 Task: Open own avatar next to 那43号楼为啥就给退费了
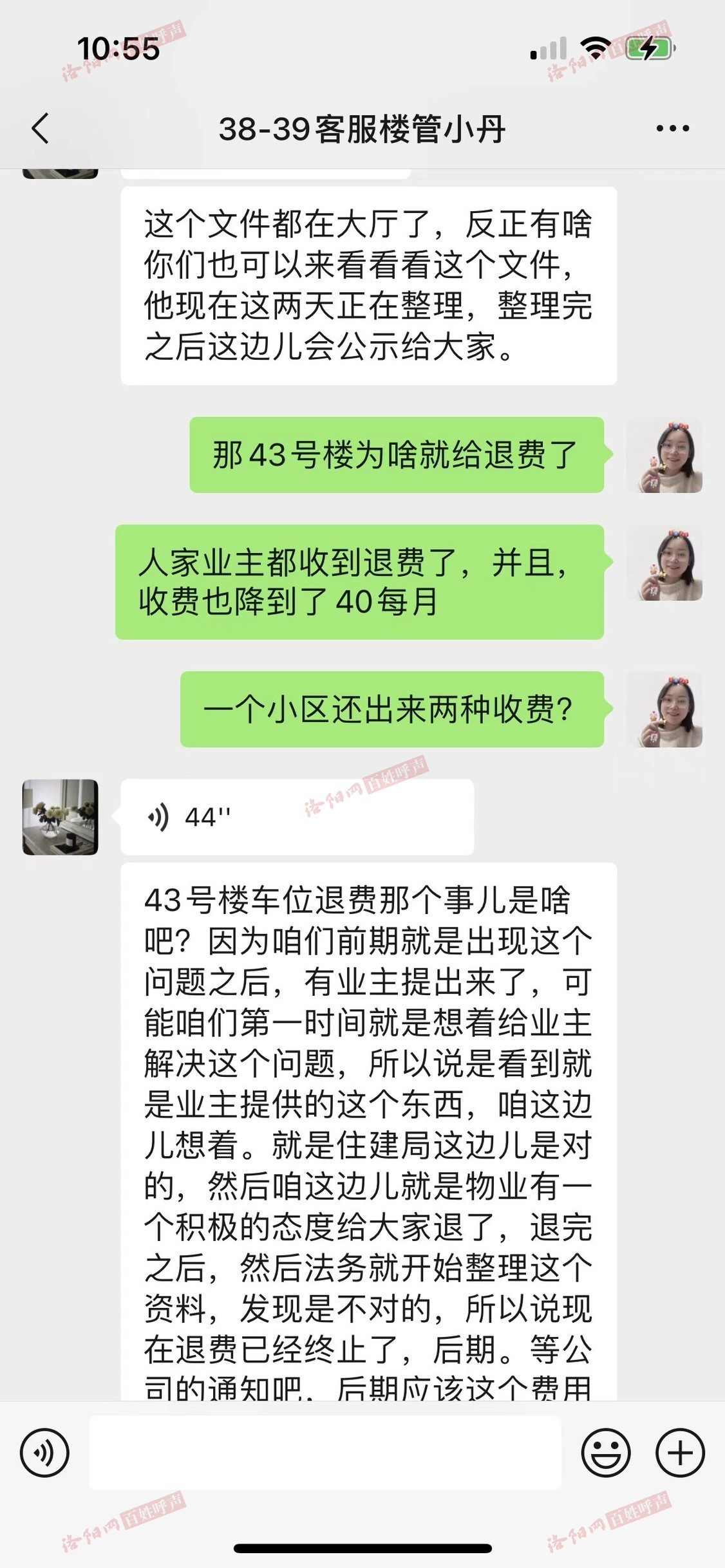664,455
